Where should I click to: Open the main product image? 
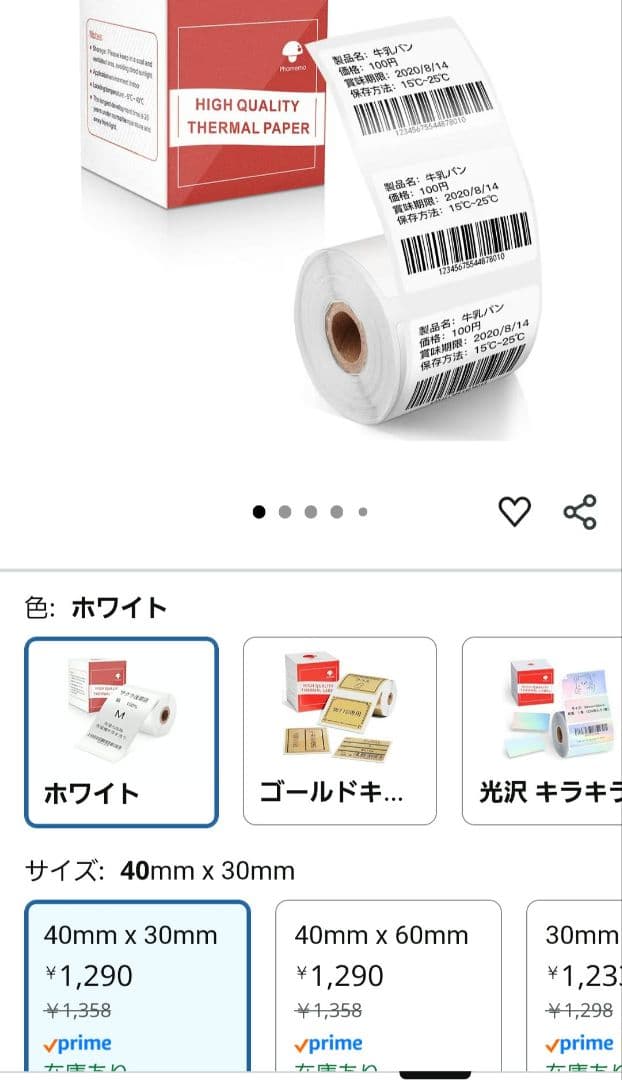310,220
